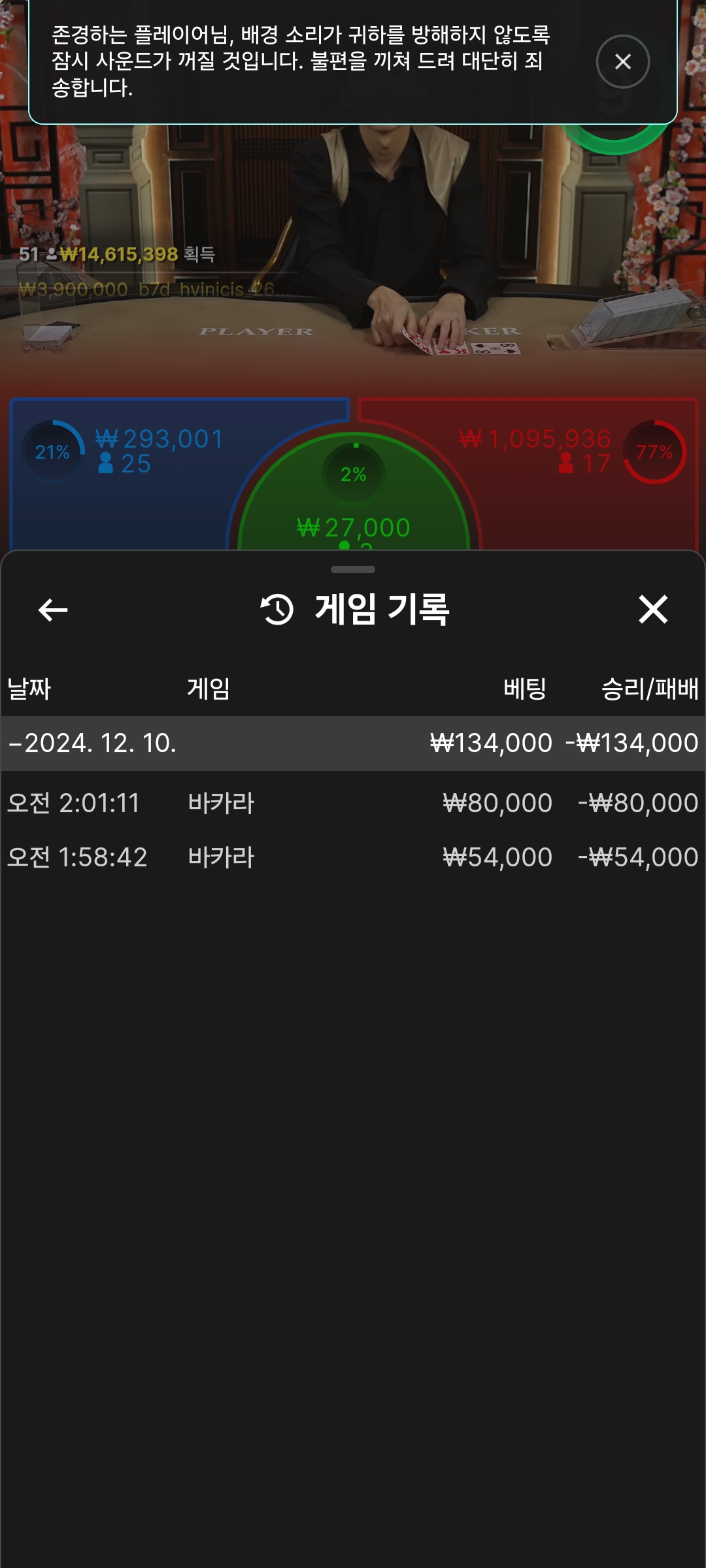Screen dimensions: 706x1568
Task: Dismiss the sound notice banner
Action: pyautogui.click(x=622, y=62)
